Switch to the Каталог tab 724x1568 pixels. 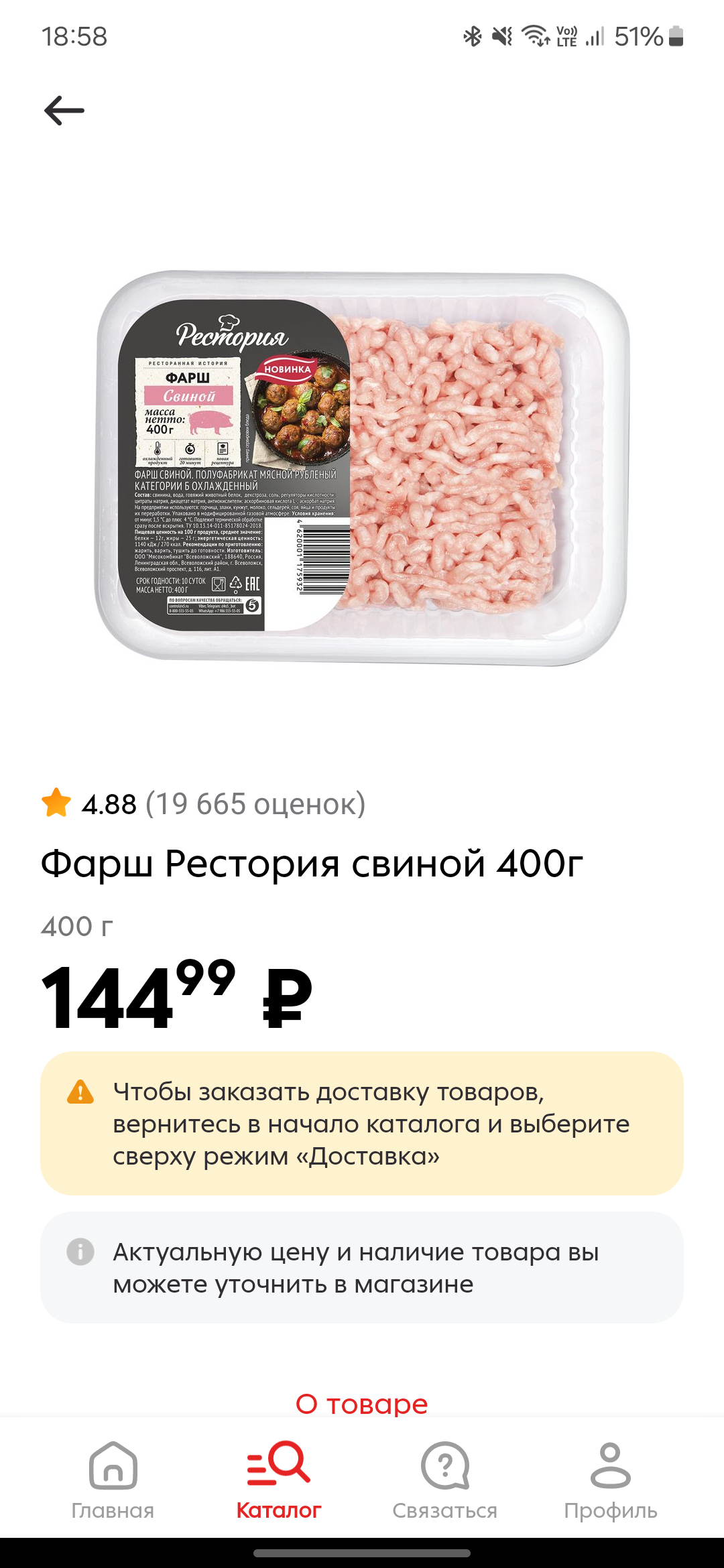pos(279,1480)
